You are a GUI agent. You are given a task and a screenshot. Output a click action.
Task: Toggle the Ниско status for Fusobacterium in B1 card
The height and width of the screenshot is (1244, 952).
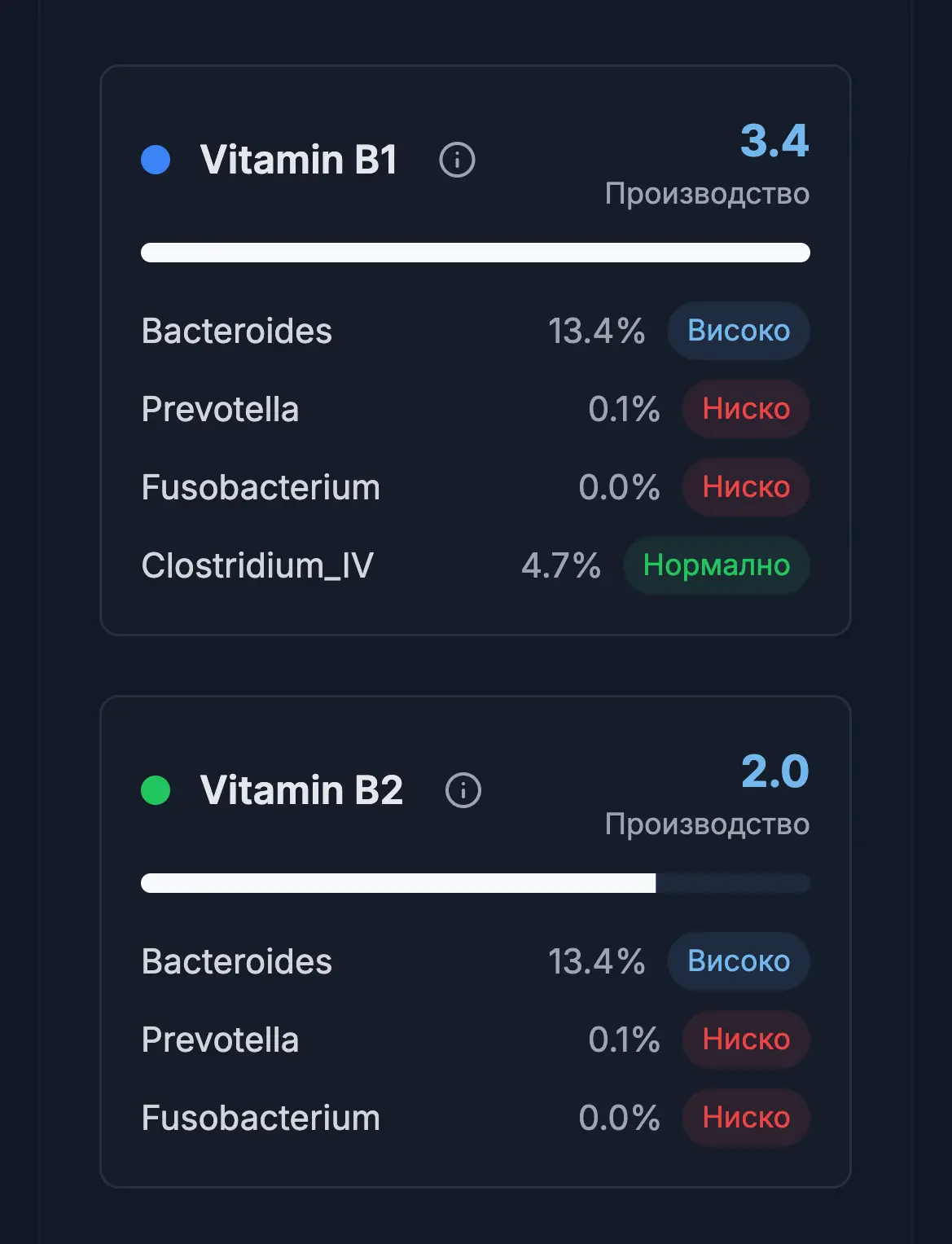(x=745, y=487)
